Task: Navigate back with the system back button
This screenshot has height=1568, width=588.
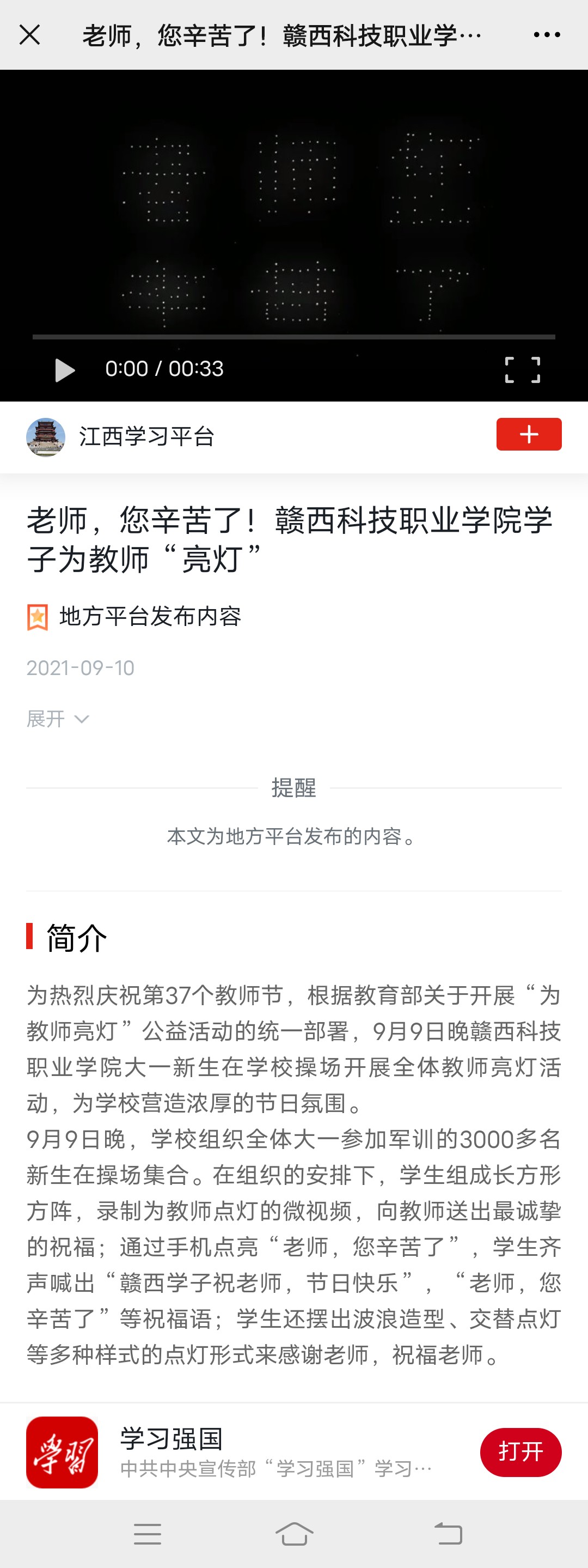Action: point(449,1534)
